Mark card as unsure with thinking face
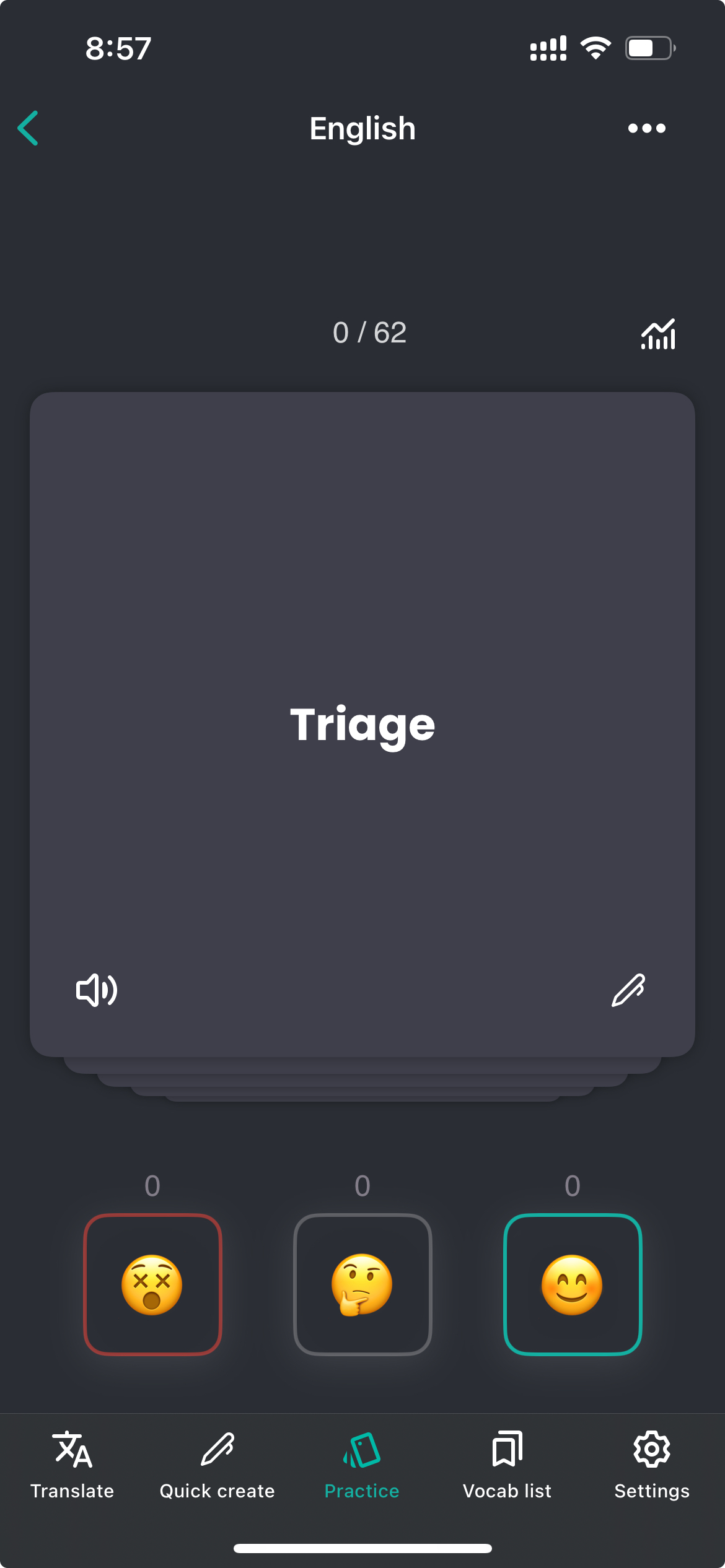Image resolution: width=725 pixels, height=1568 pixels. (x=362, y=1284)
